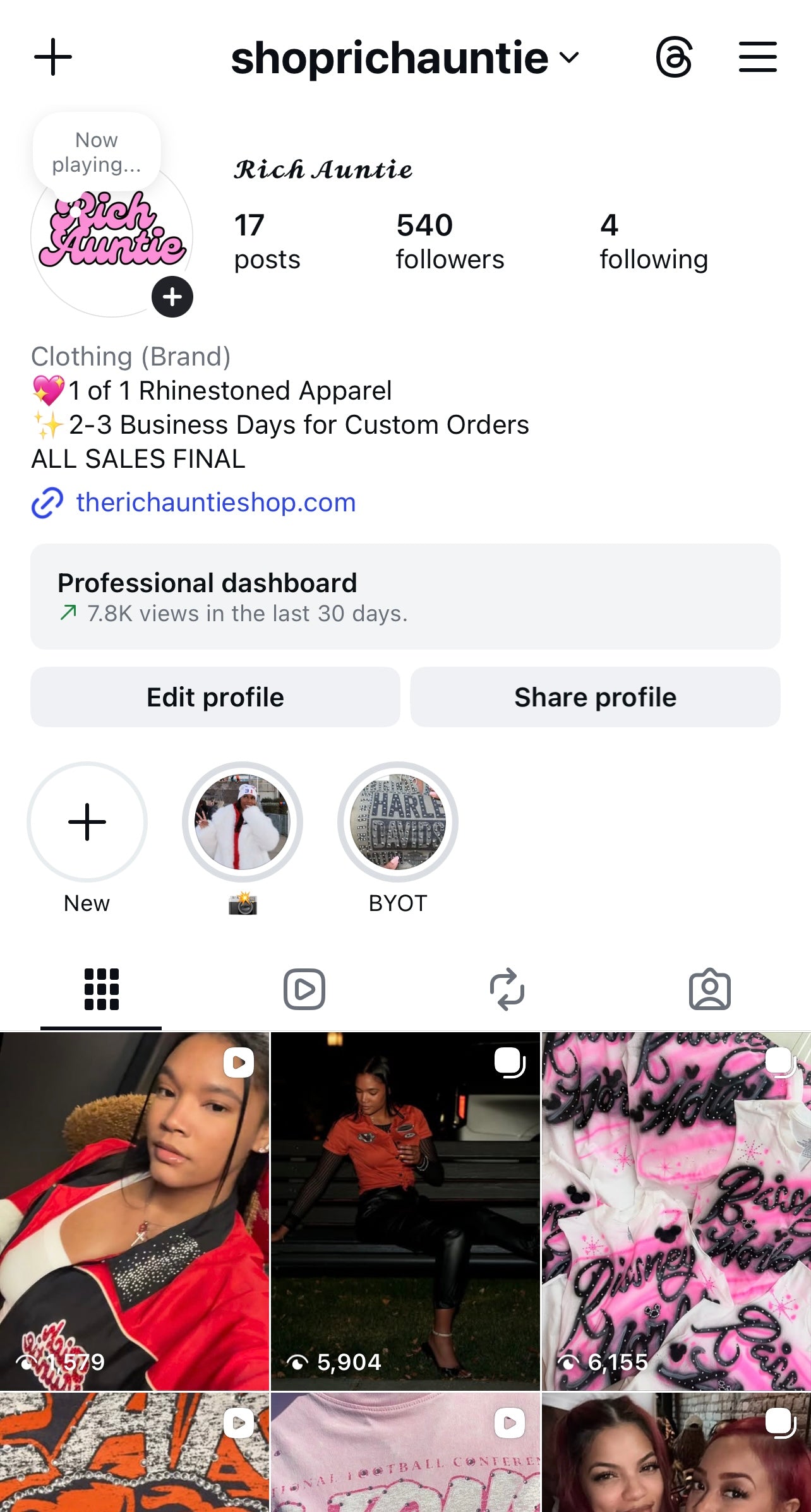Open the therichauntieshop.com link

click(x=215, y=503)
